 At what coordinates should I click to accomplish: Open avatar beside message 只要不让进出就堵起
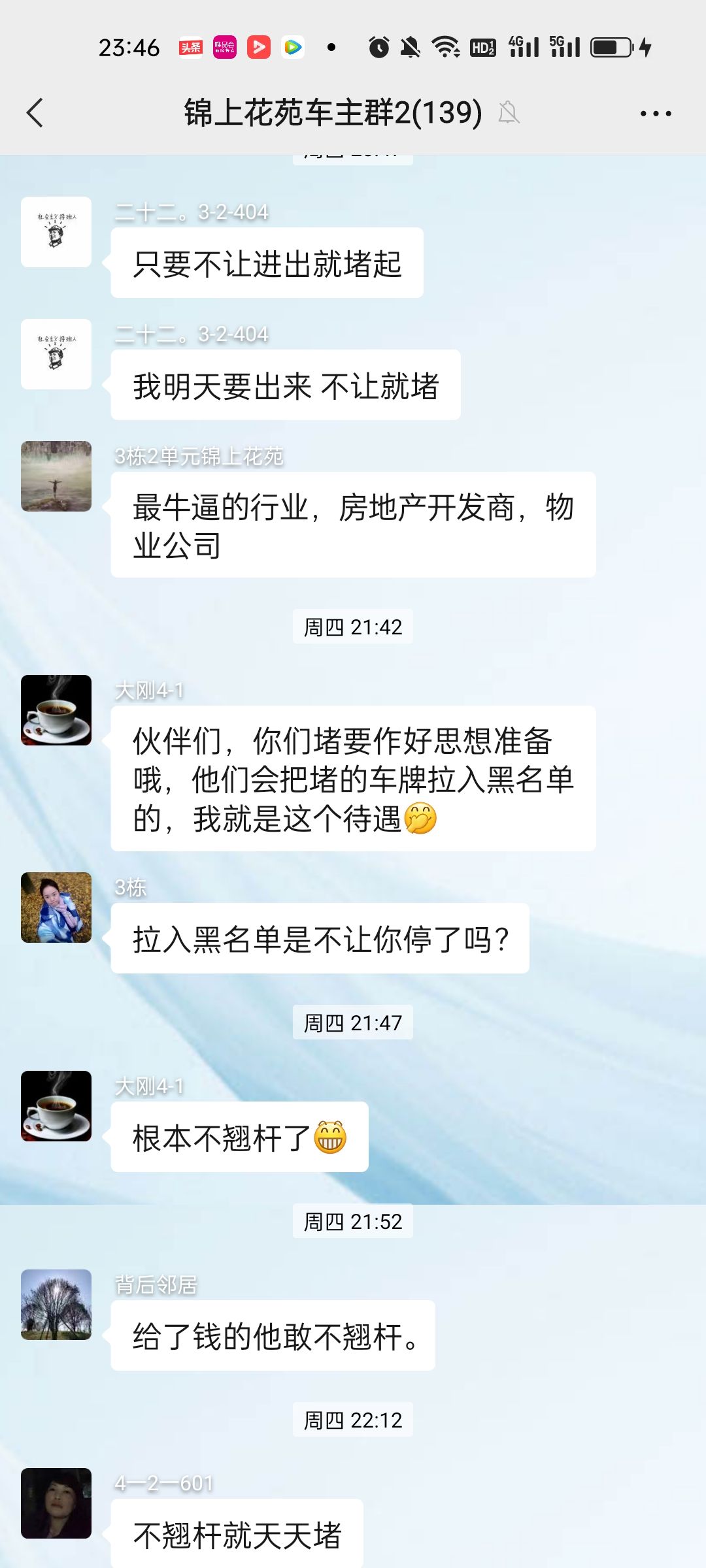click(x=56, y=232)
